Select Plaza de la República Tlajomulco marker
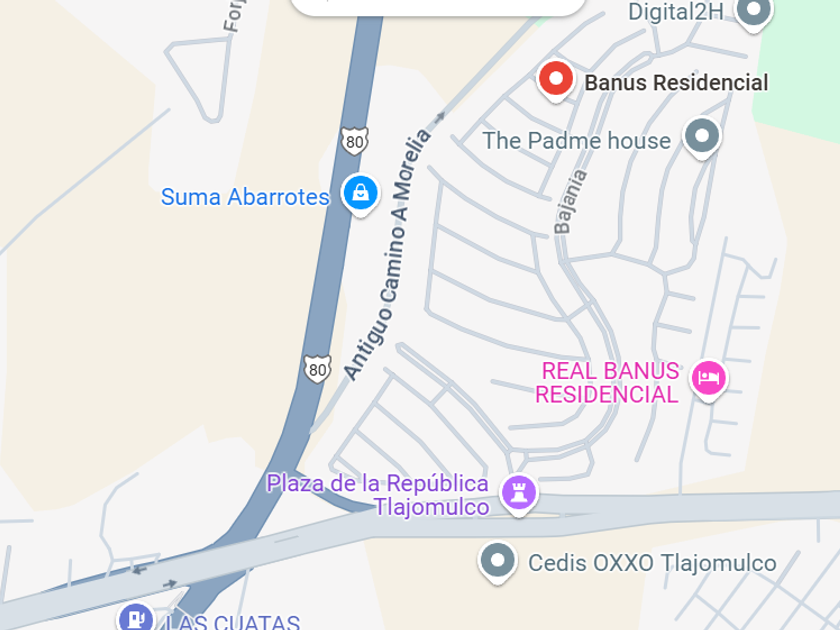This screenshot has height=630, width=840. click(x=518, y=491)
